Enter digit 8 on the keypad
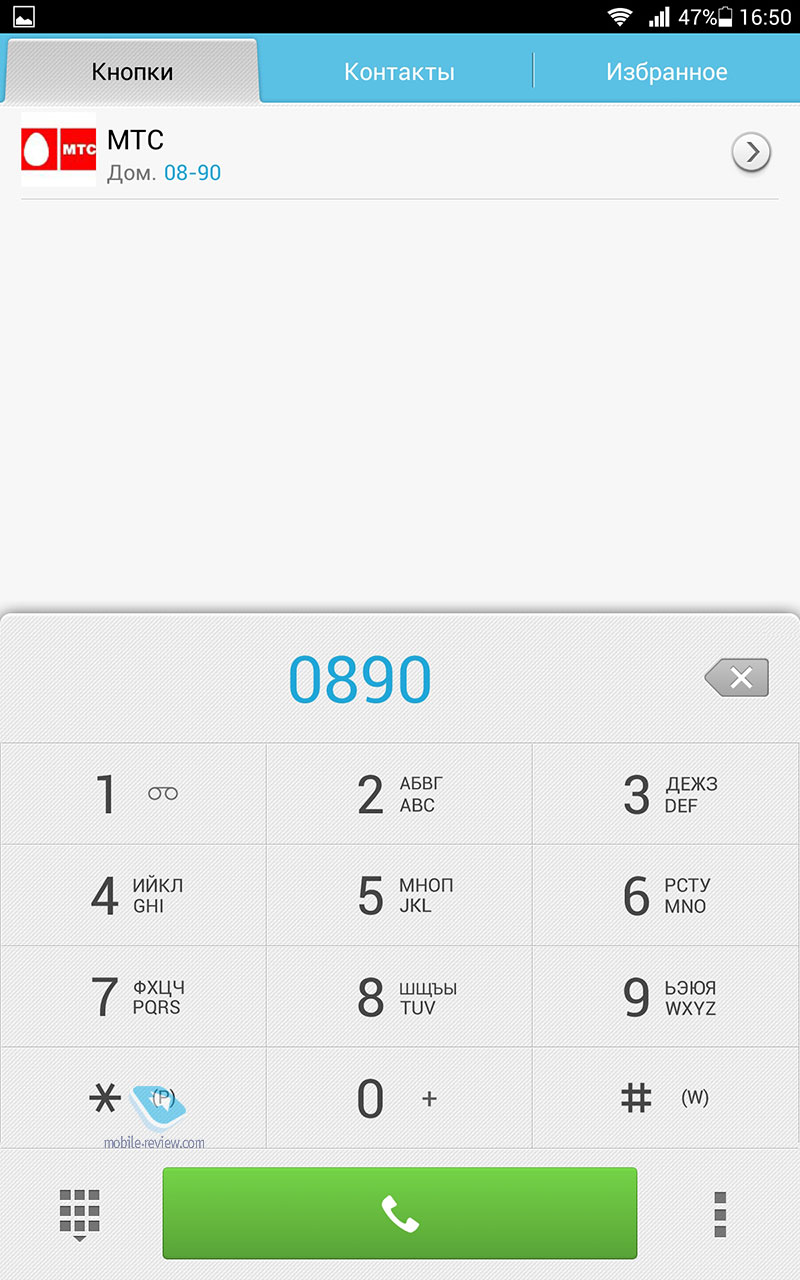Image resolution: width=800 pixels, height=1280 pixels. [x=399, y=996]
